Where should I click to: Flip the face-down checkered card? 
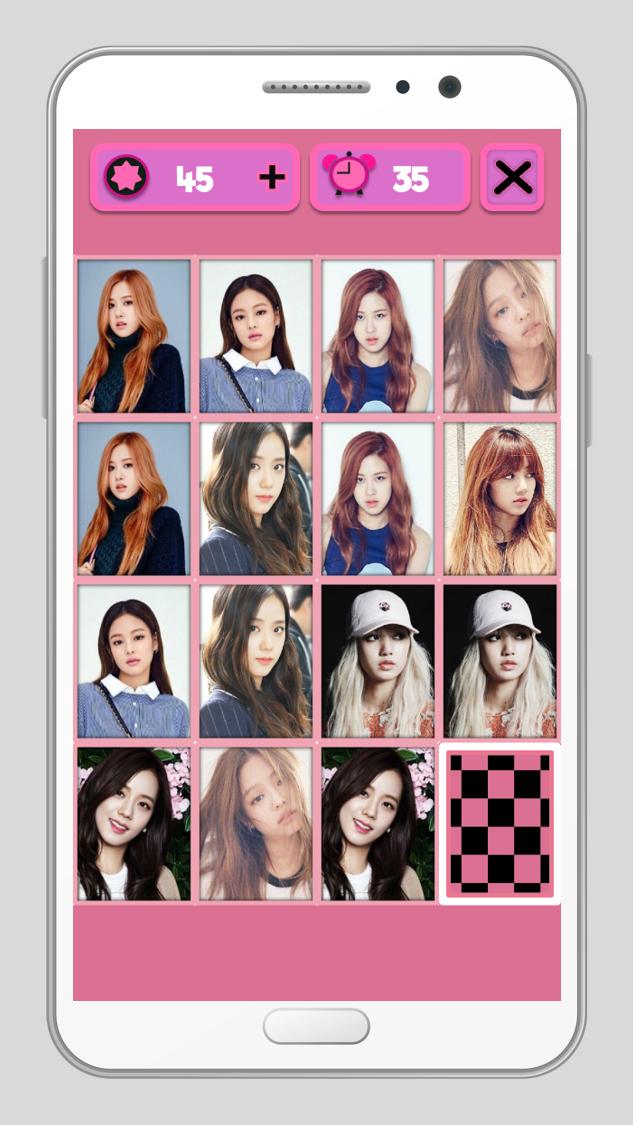[x=499, y=823]
